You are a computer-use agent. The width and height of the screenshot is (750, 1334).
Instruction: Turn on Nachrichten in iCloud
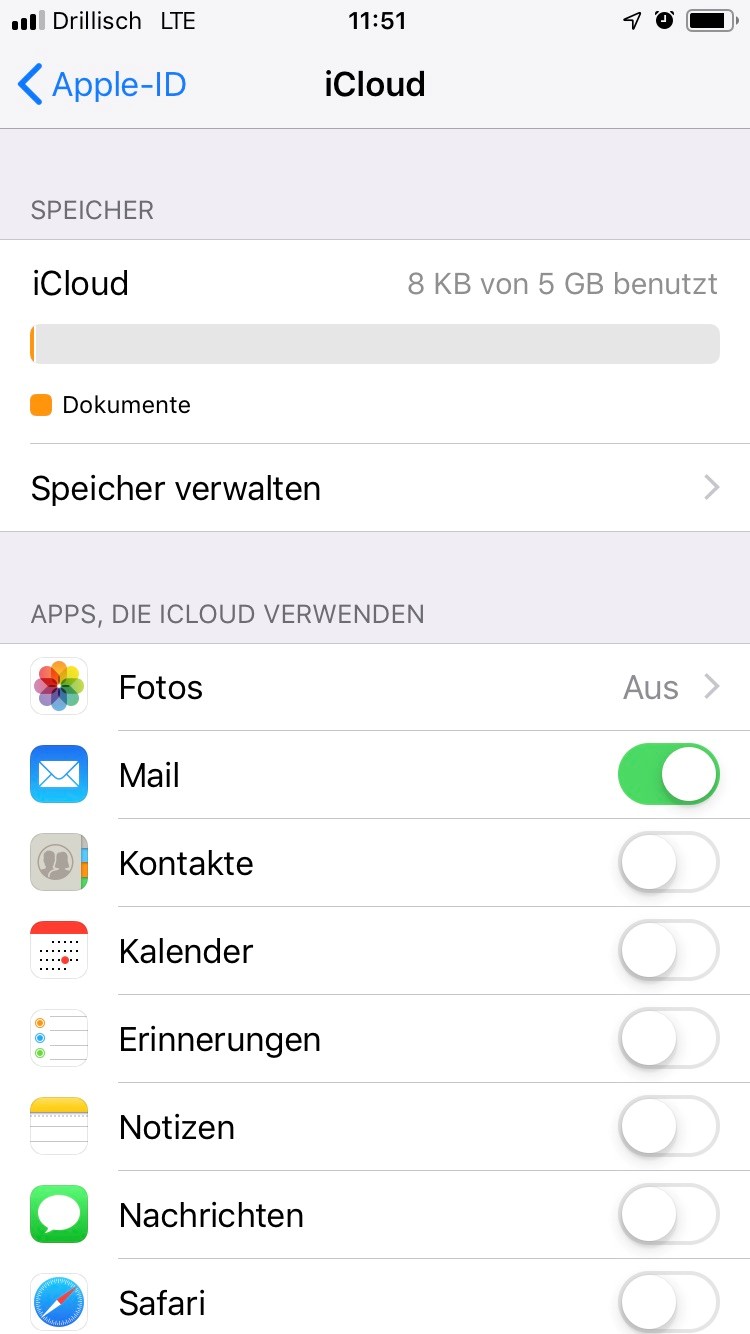[x=668, y=1215]
